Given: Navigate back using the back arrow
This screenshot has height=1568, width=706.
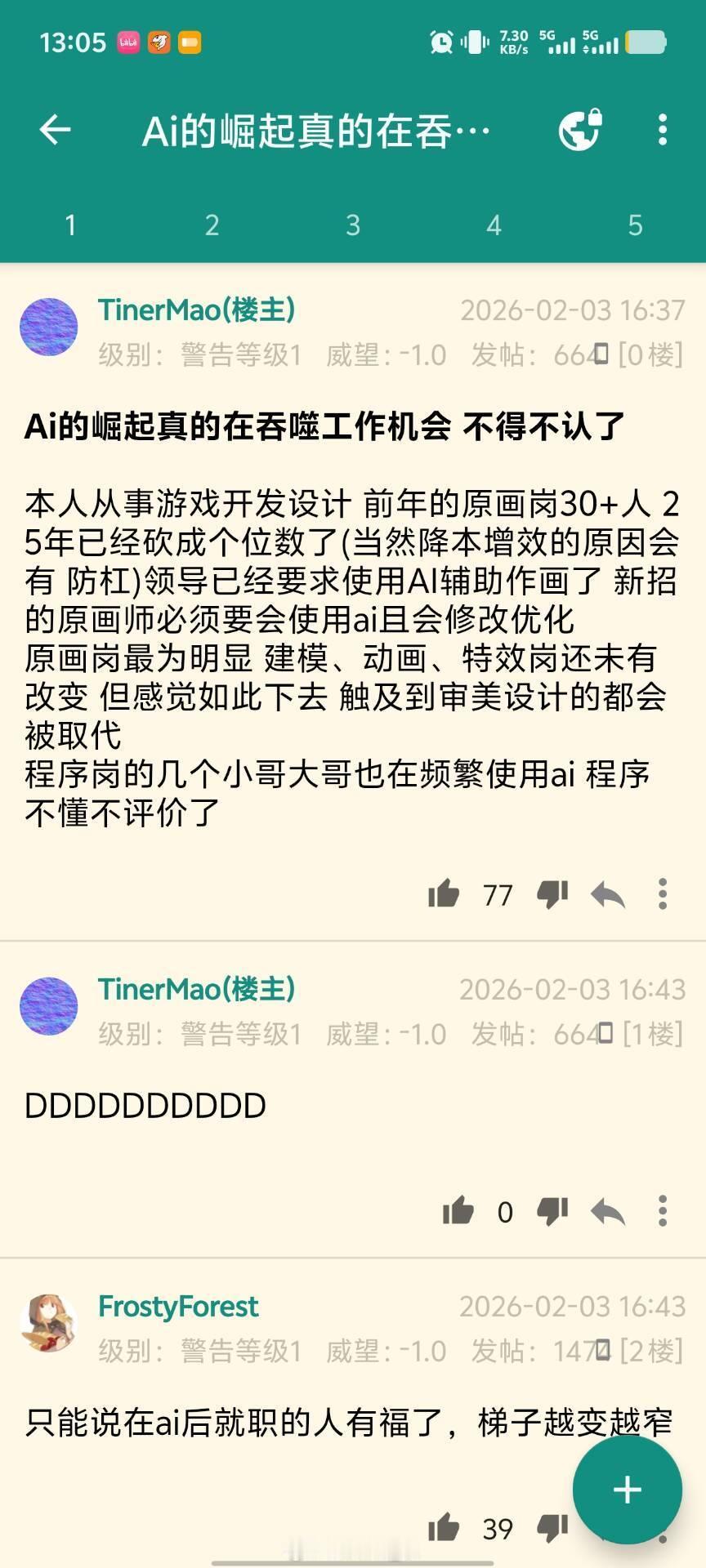Looking at the screenshot, I should 54,129.
